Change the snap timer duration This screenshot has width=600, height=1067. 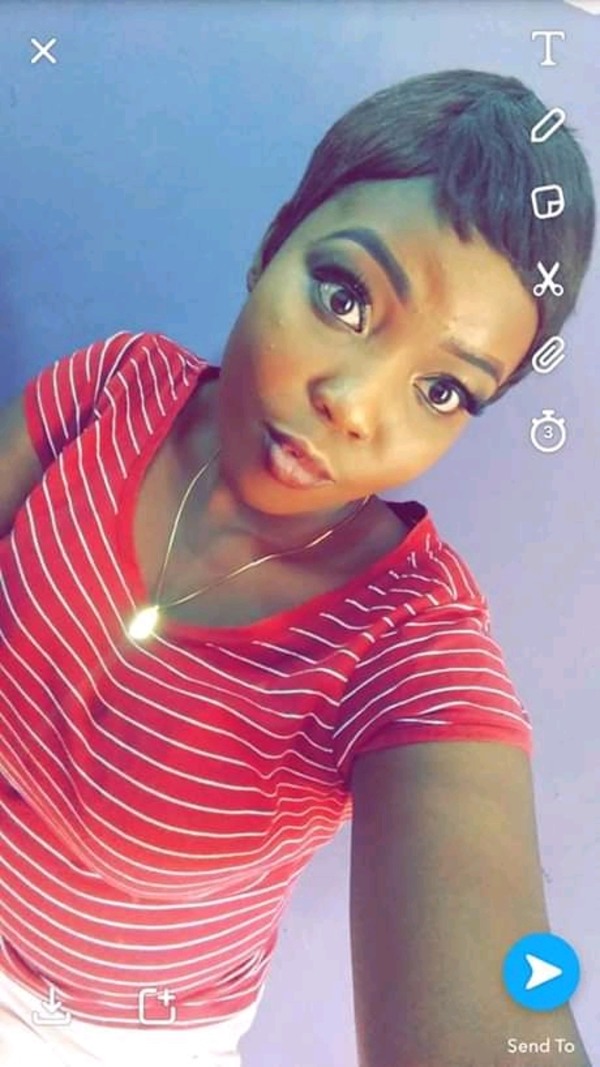click(547, 432)
